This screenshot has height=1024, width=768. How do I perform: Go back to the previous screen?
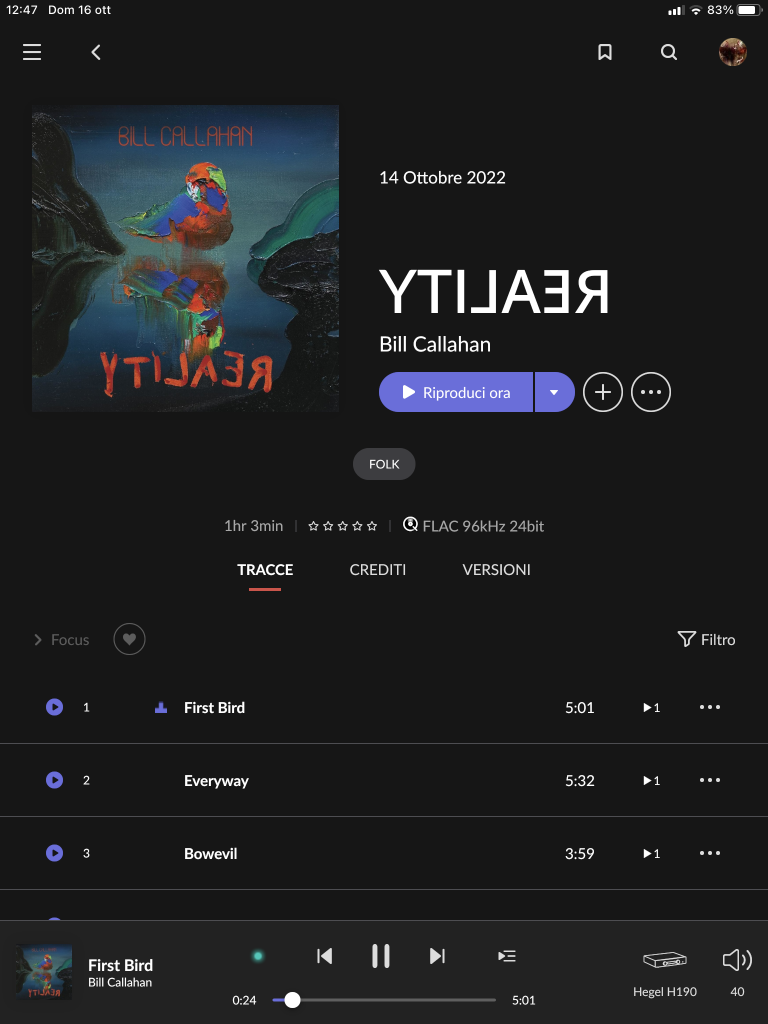(96, 52)
